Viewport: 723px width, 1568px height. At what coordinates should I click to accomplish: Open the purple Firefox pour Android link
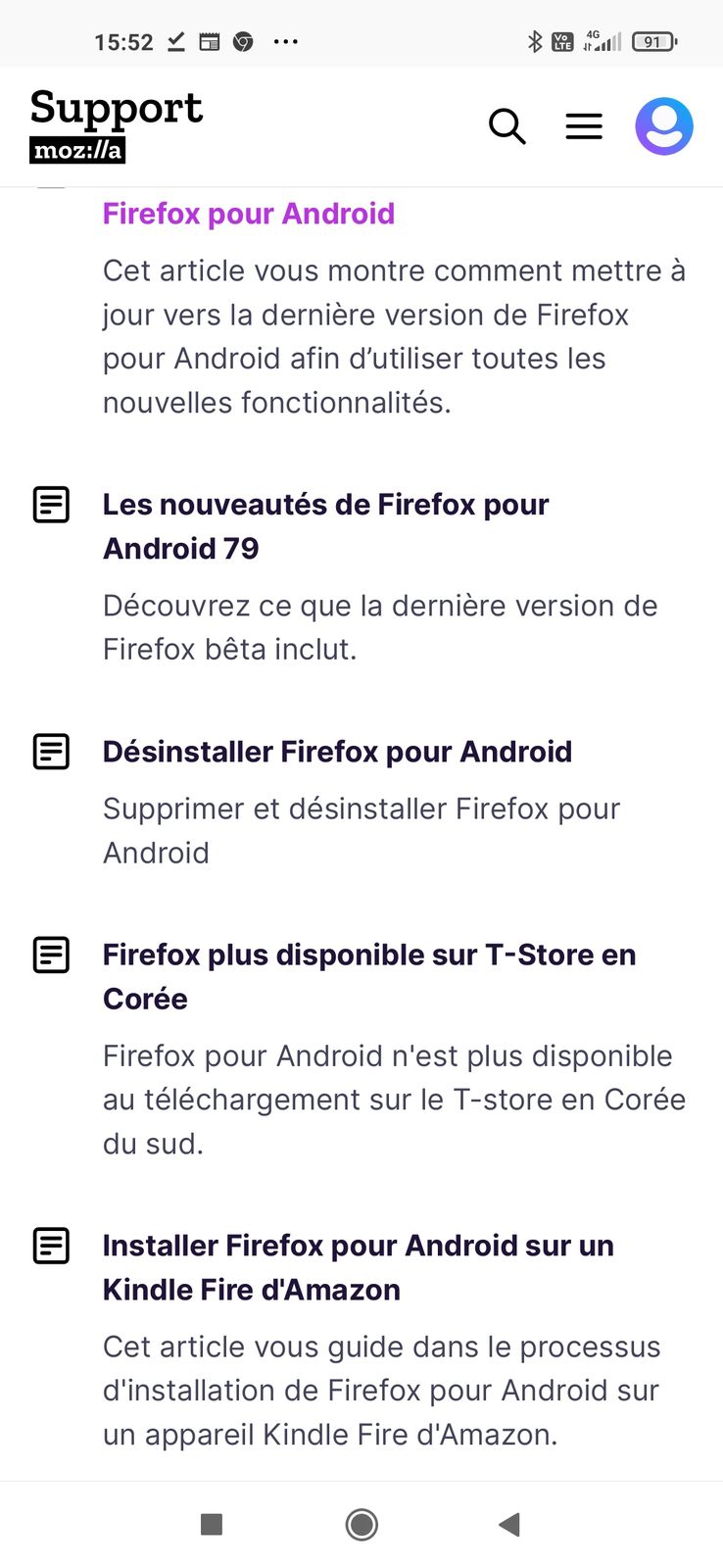click(x=249, y=214)
